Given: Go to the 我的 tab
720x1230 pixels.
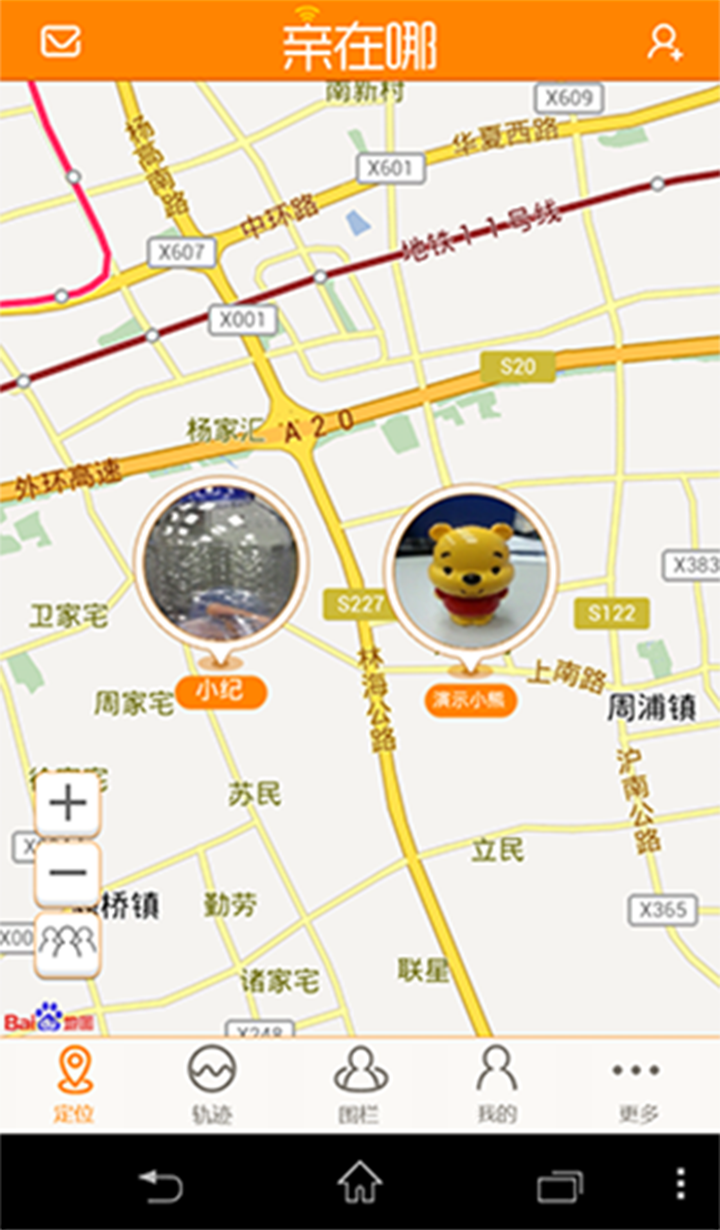Looking at the screenshot, I should tap(497, 1084).
